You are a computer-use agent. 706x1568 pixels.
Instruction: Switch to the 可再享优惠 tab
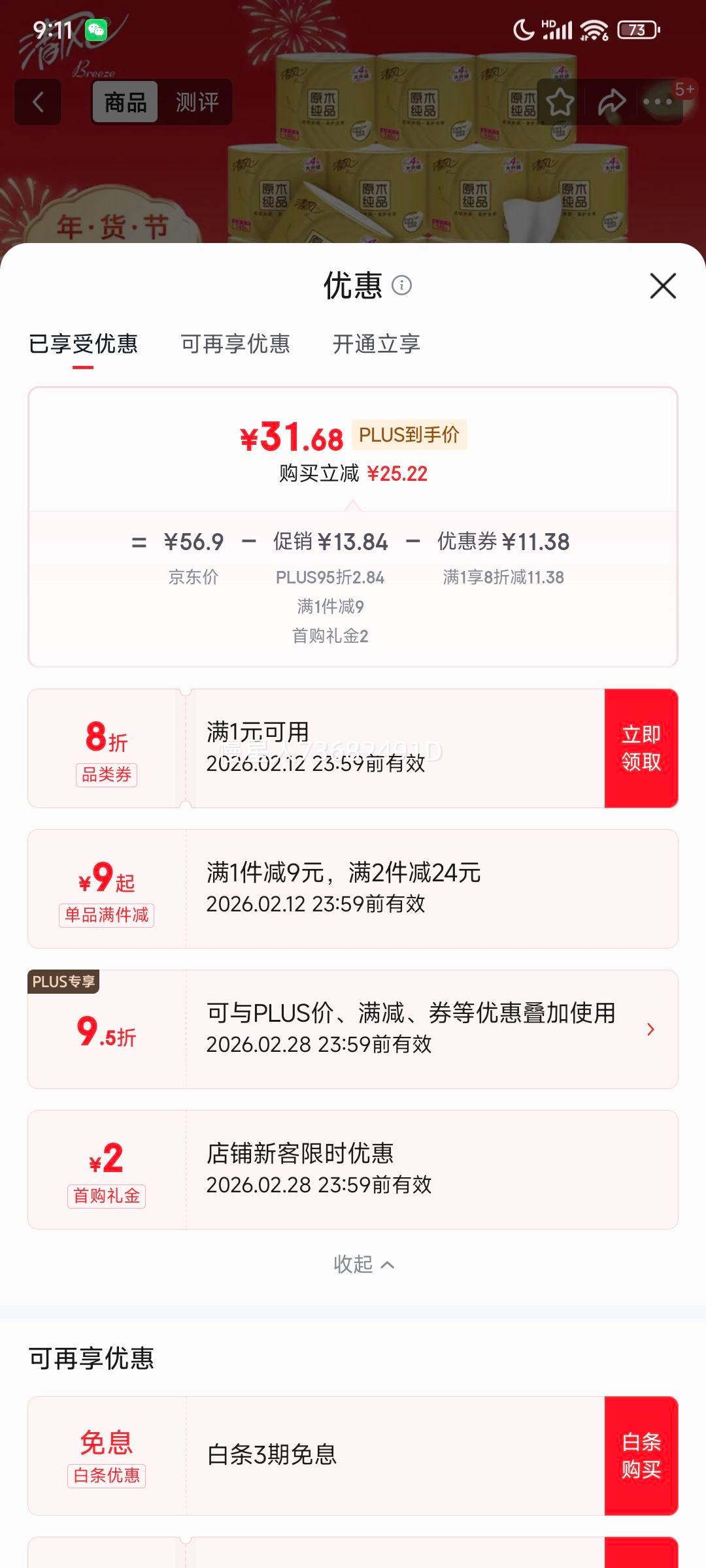tap(234, 344)
